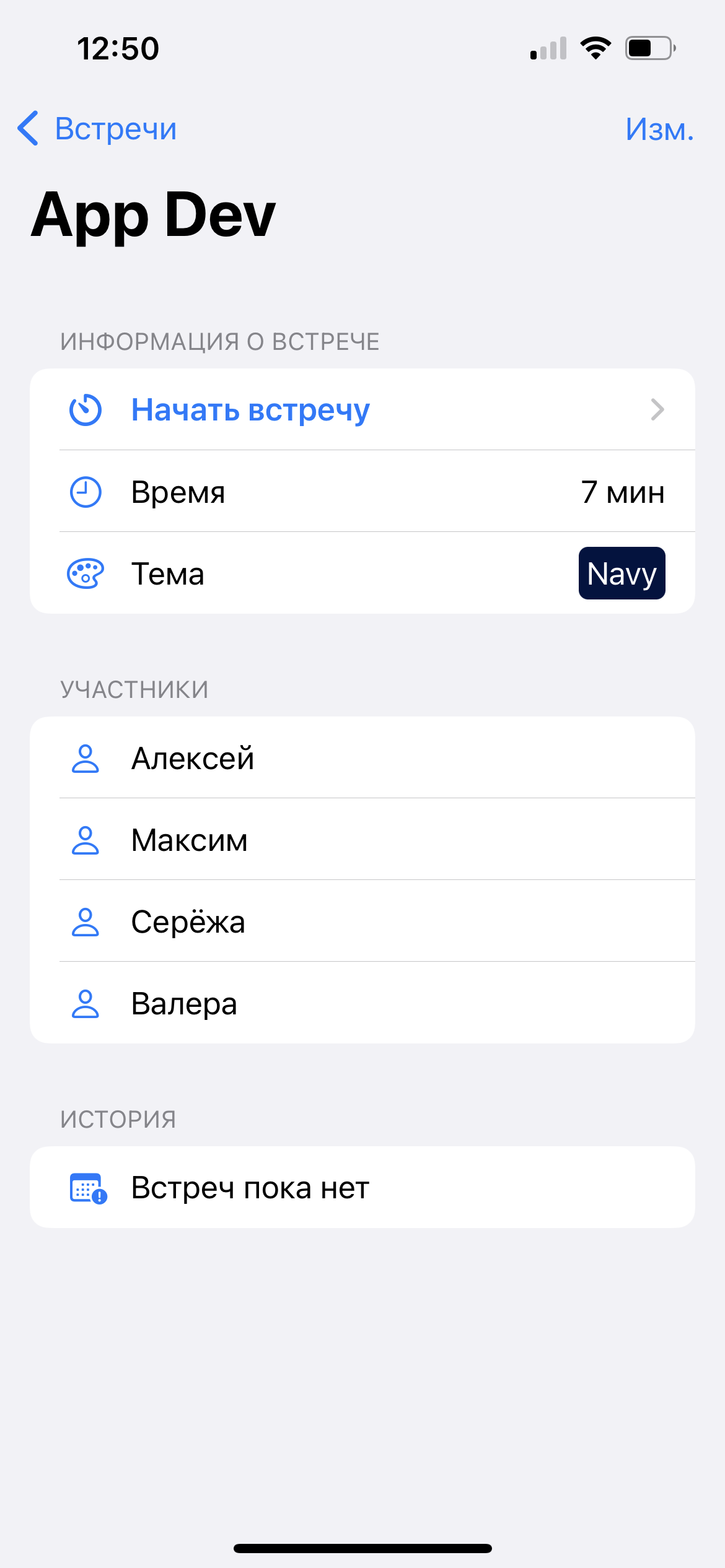The image size is (725, 1568).
Task: Tap the 7 мин time value
Action: (623, 492)
